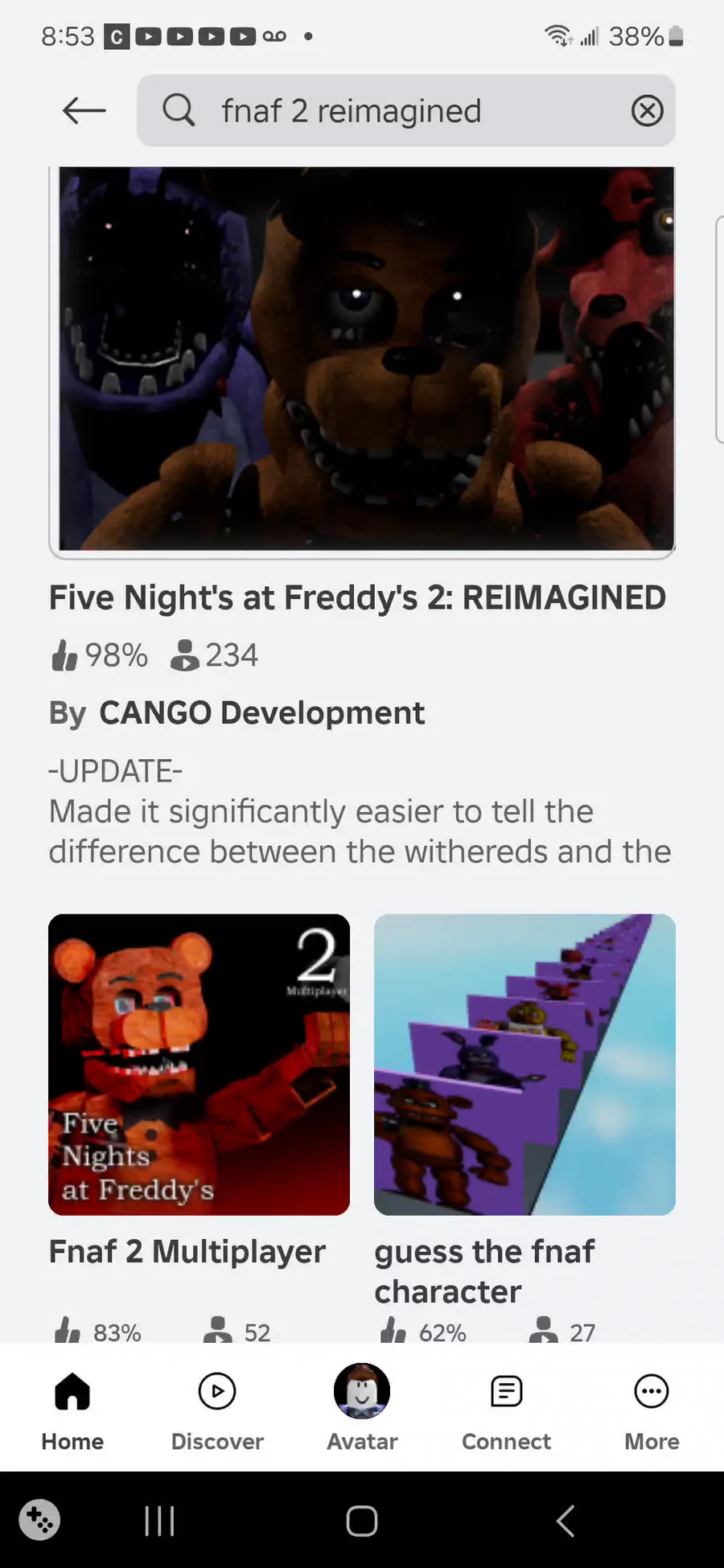Open guess the fnaf character game
Viewport: 724px width, 1568px height.
coord(524,1064)
